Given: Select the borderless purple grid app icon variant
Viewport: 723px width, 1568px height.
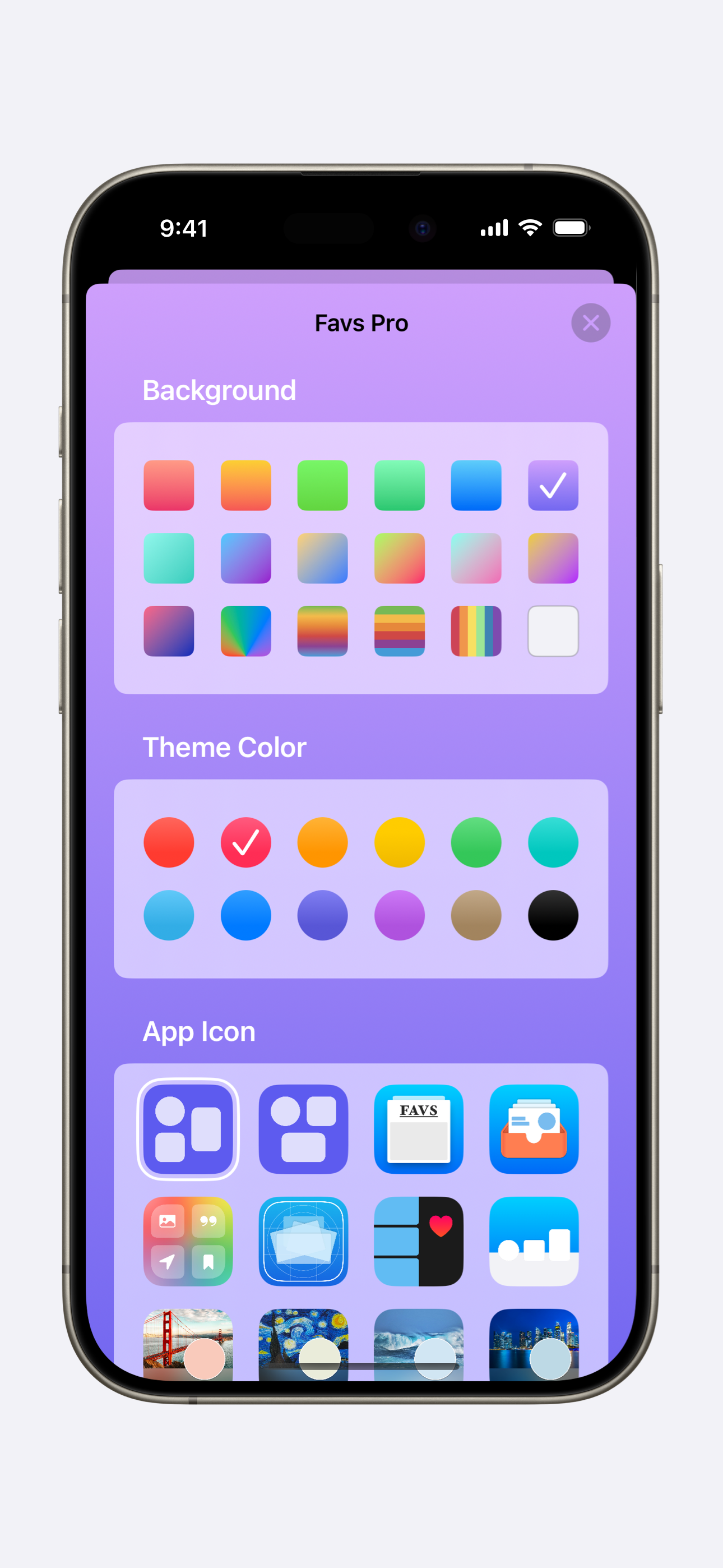Looking at the screenshot, I should (x=303, y=1128).
